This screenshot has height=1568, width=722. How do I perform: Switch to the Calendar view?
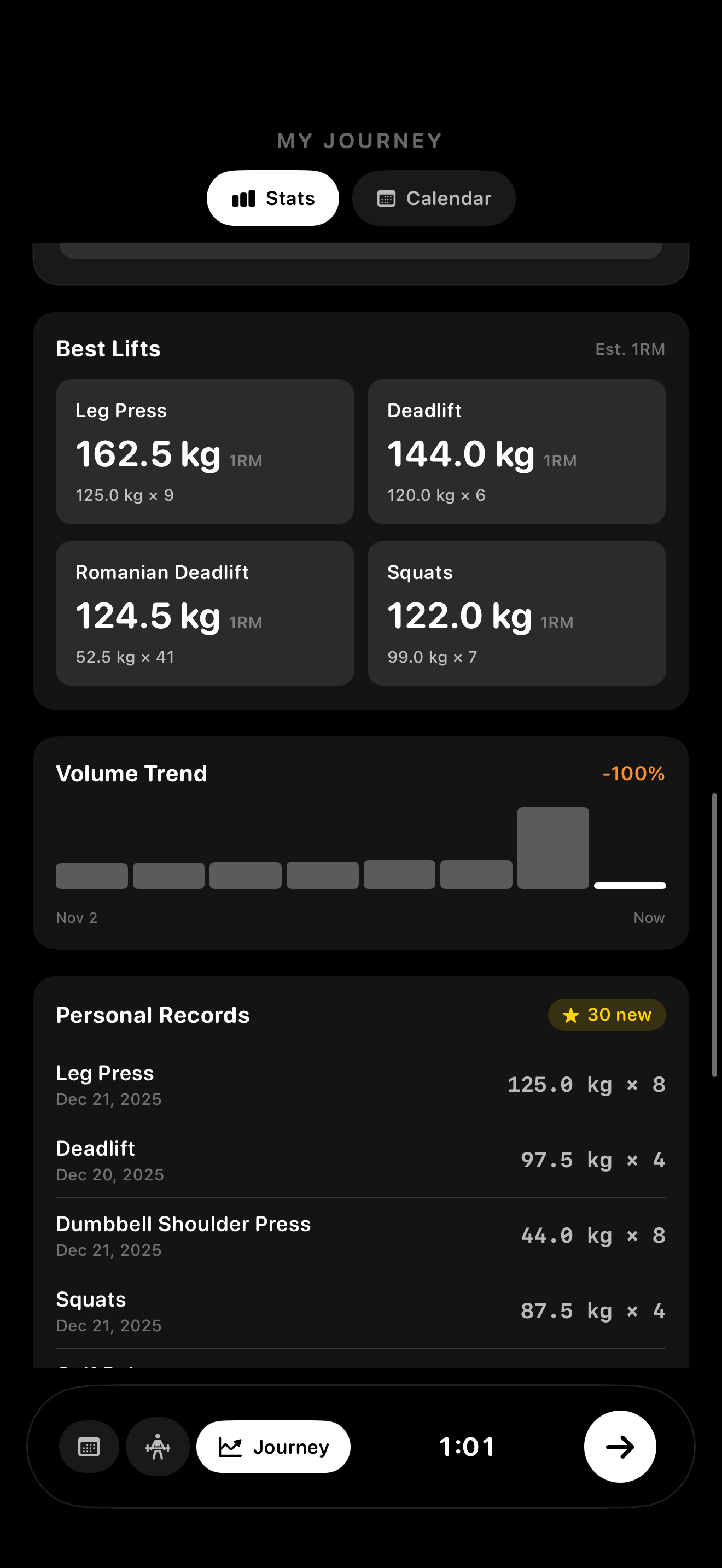point(433,198)
